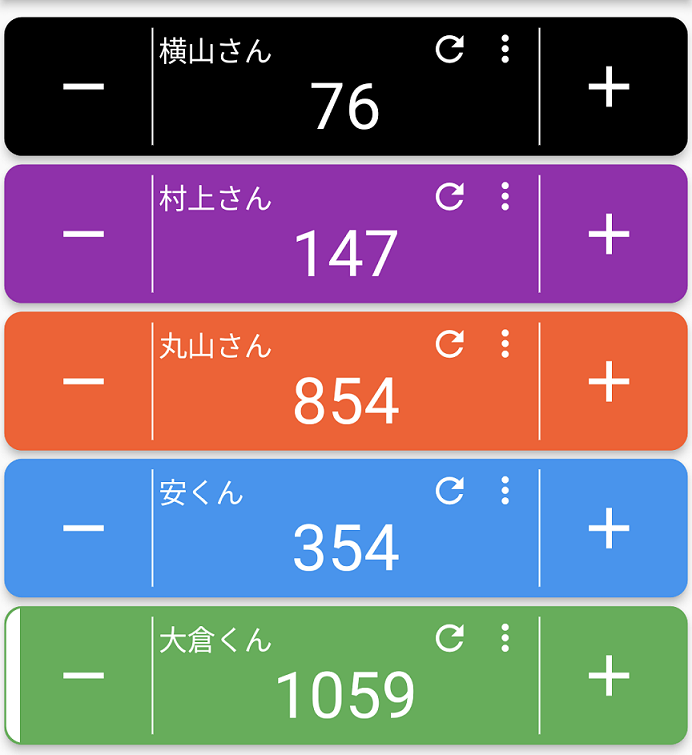The width and height of the screenshot is (692, 755).
Task: Decrease 横山さん's counter with minus
Action: pyautogui.click(x=83, y=87)
